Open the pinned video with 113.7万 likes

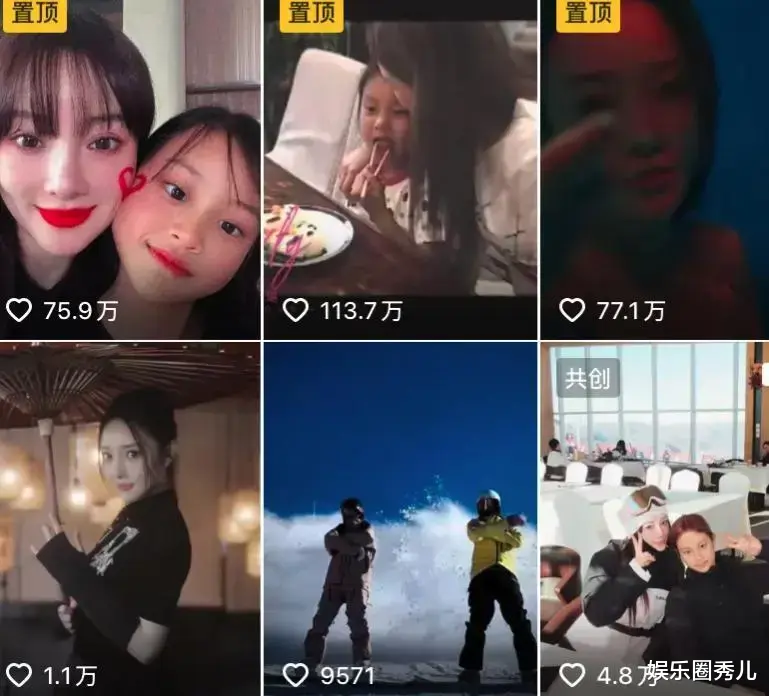click(400, 170)
